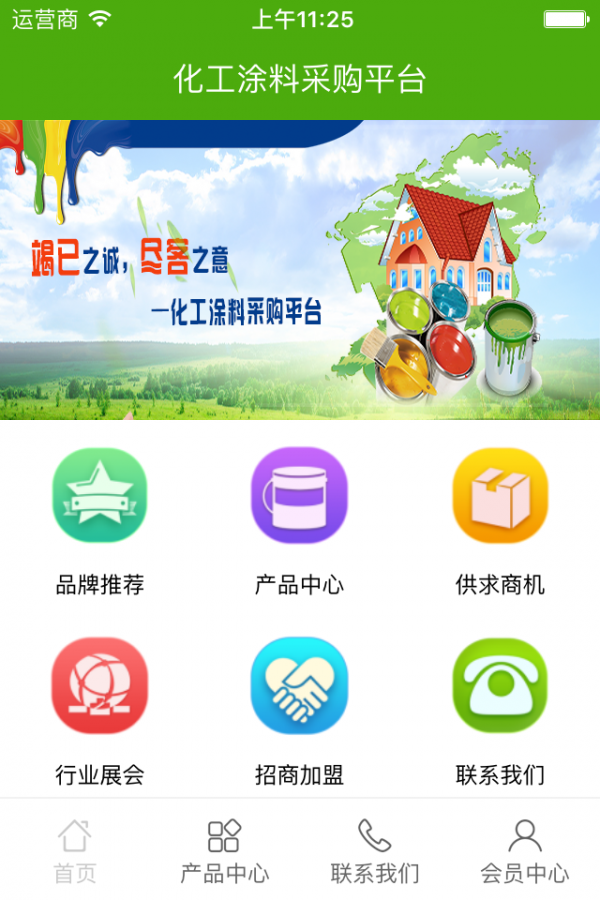Switch to the 会员中心 member tab

coord(524,850)
